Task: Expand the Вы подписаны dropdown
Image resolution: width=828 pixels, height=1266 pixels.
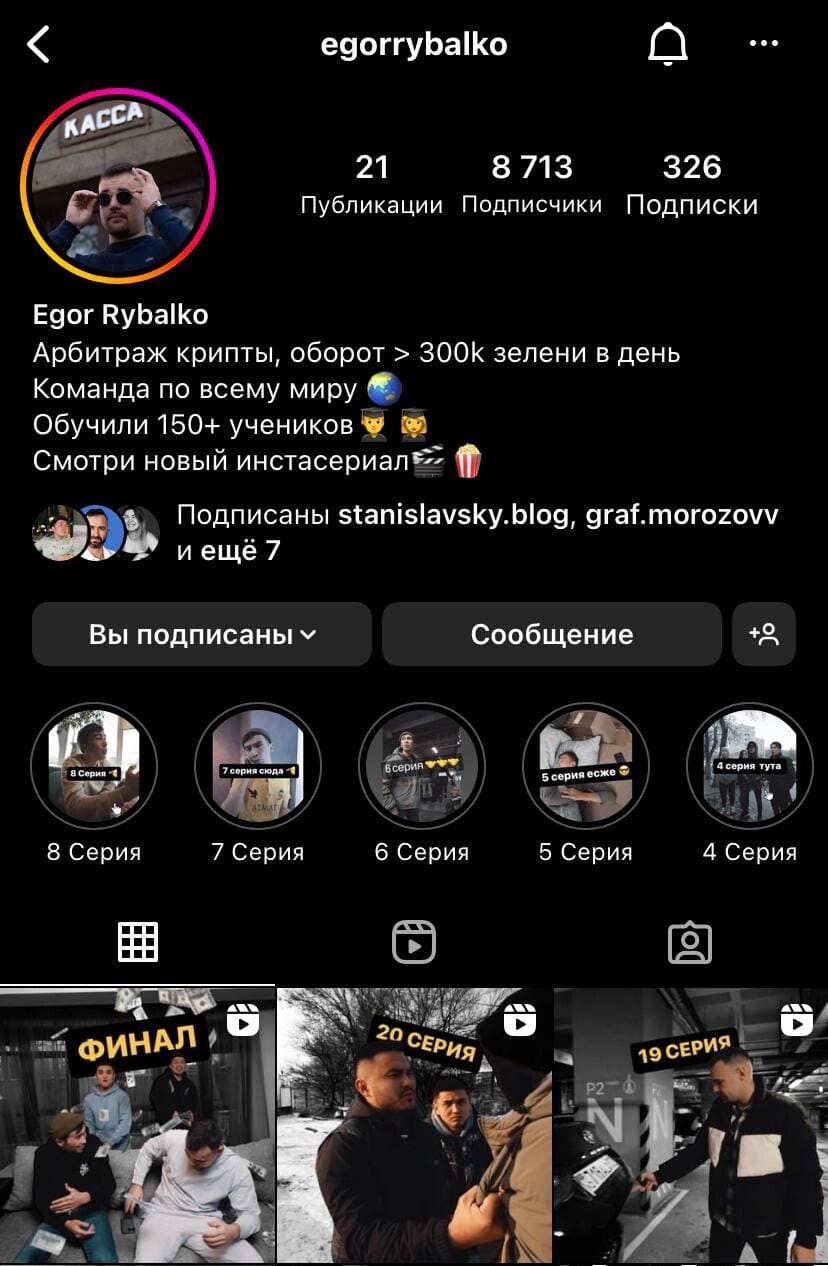Action: pos(202,634)
